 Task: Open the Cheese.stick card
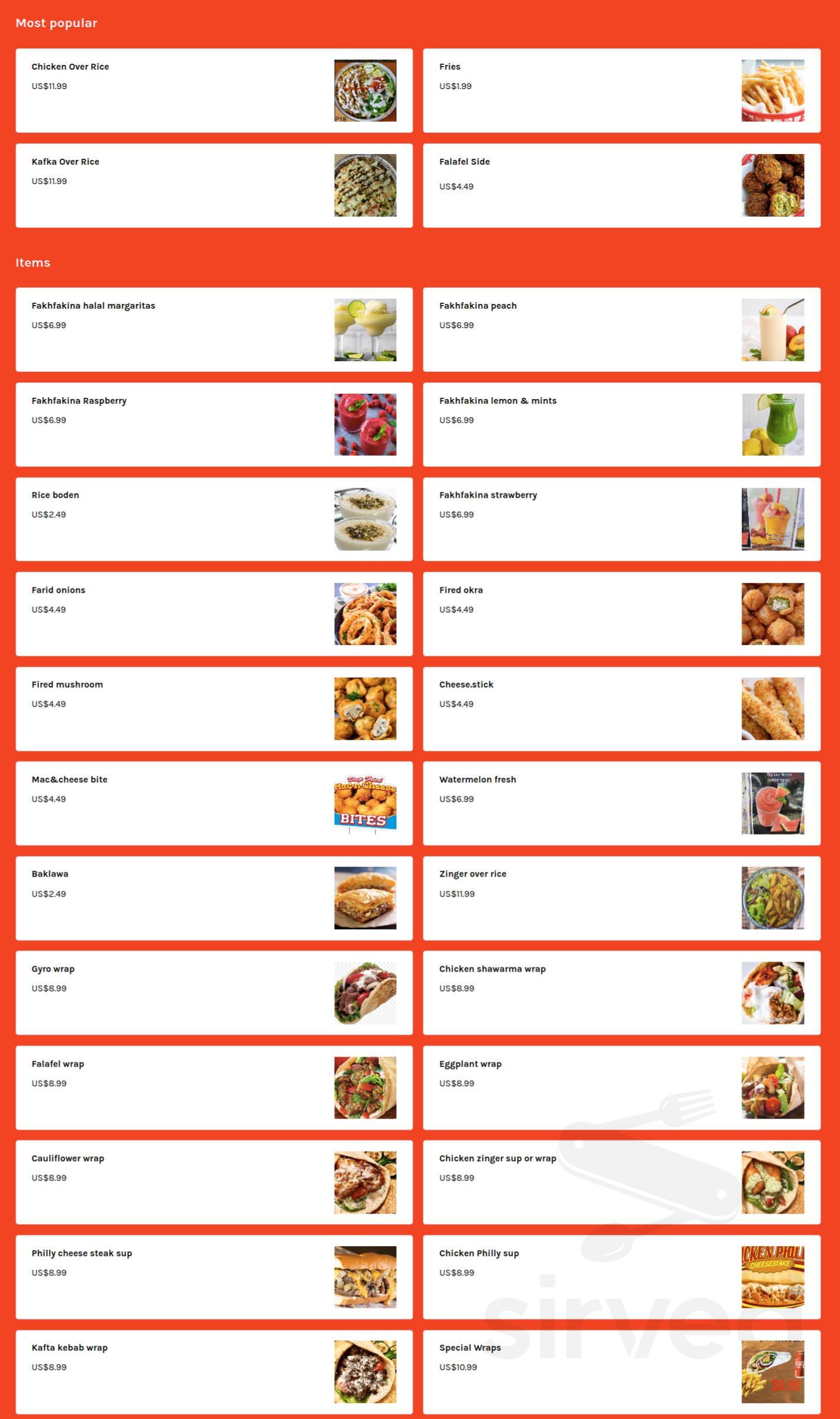pyautogui.click(x=622, y=708)
